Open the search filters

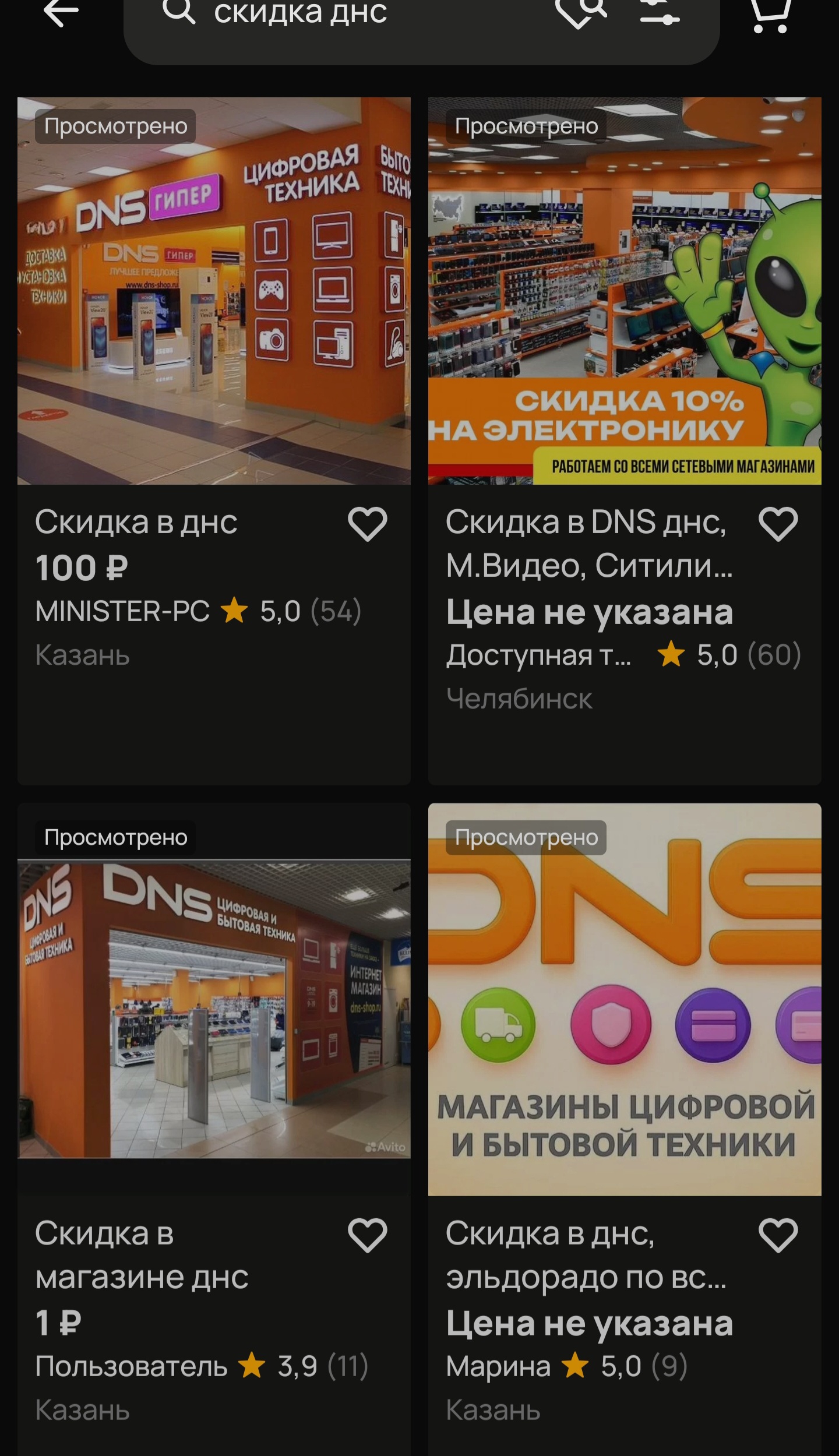coord(660,13)
